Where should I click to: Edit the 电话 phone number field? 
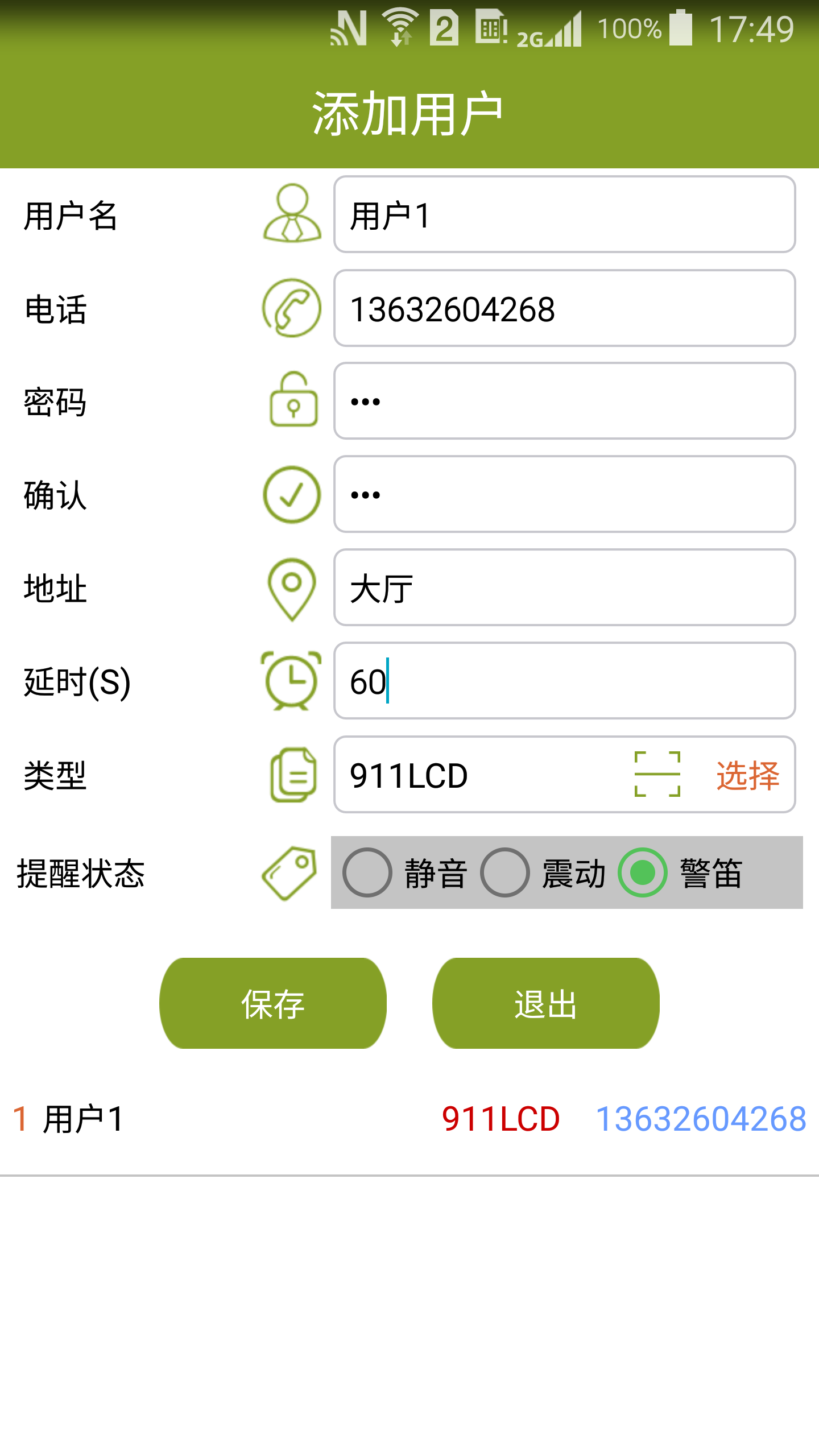[x=563, y=308]
